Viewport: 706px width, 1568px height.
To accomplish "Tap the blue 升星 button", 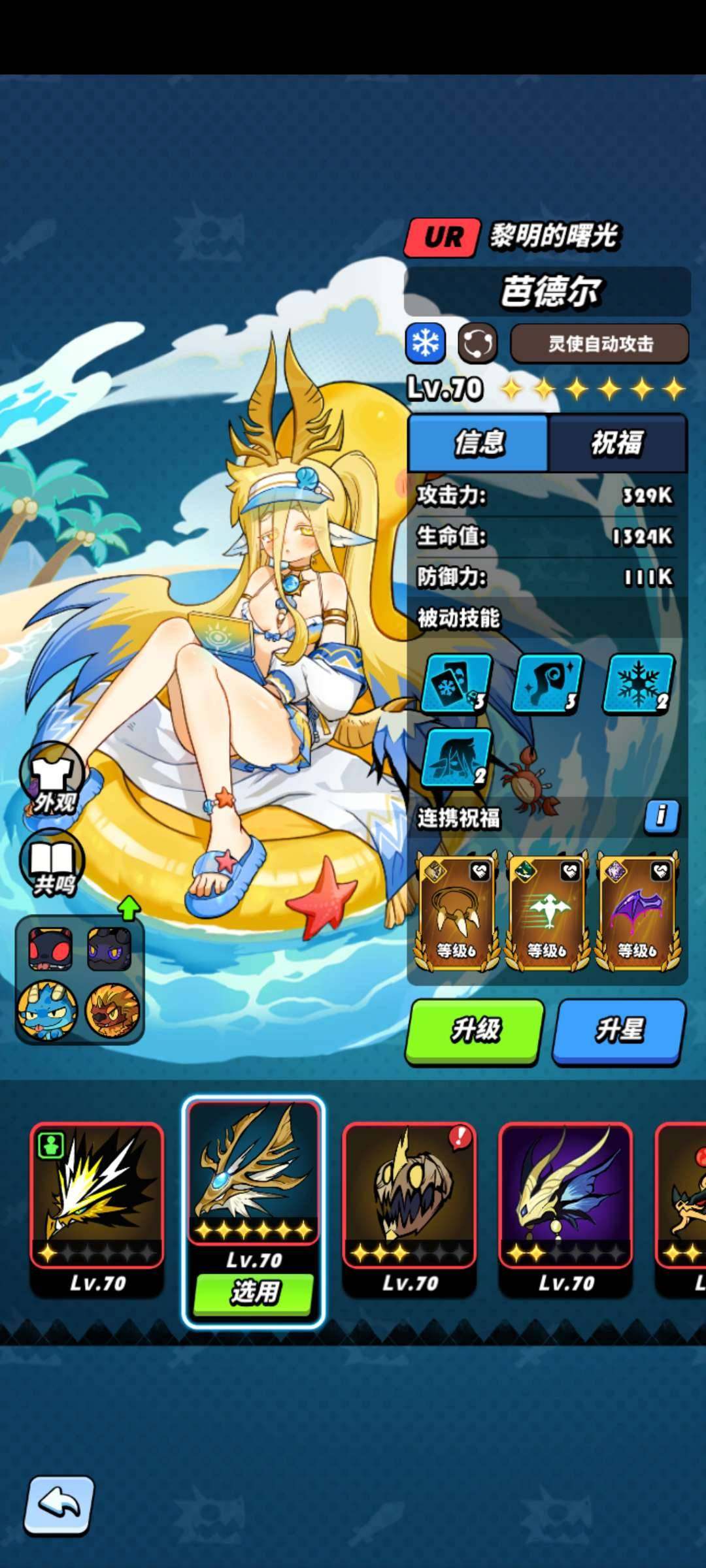I will coord(618,1030).
